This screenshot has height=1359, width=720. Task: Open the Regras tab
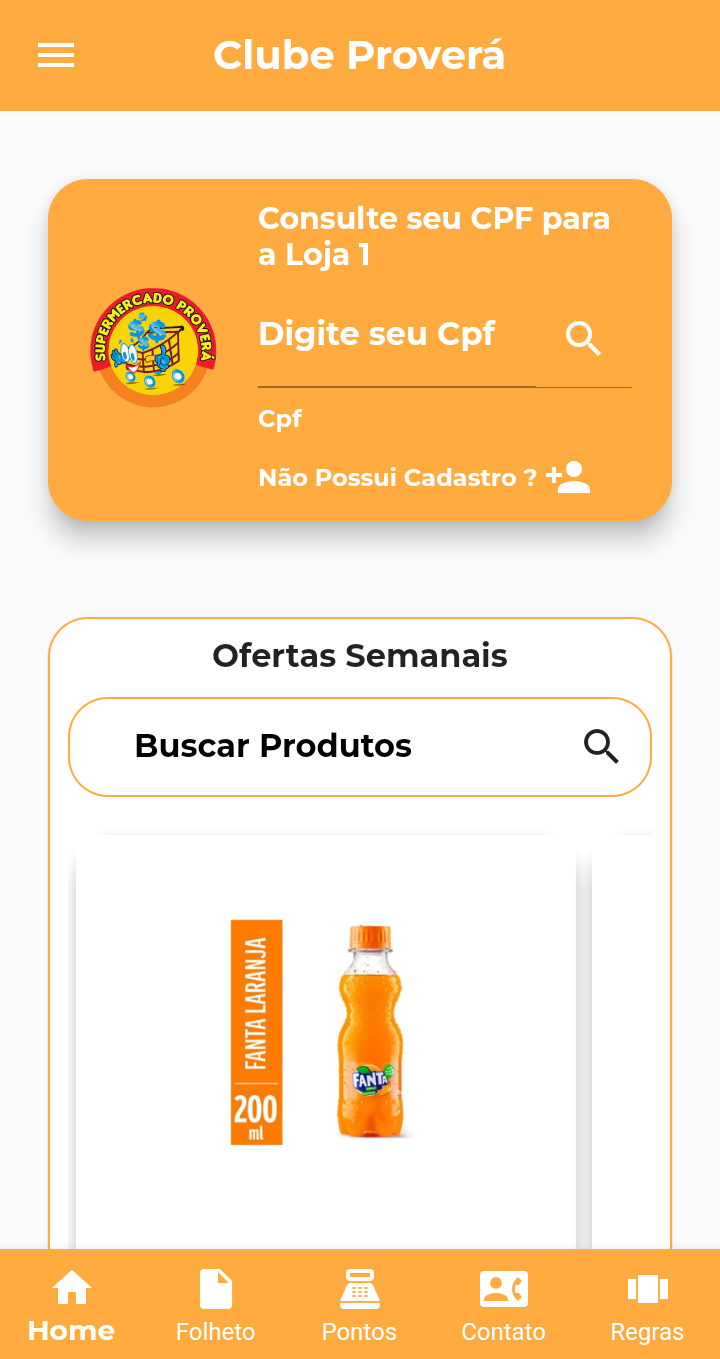647,1304
